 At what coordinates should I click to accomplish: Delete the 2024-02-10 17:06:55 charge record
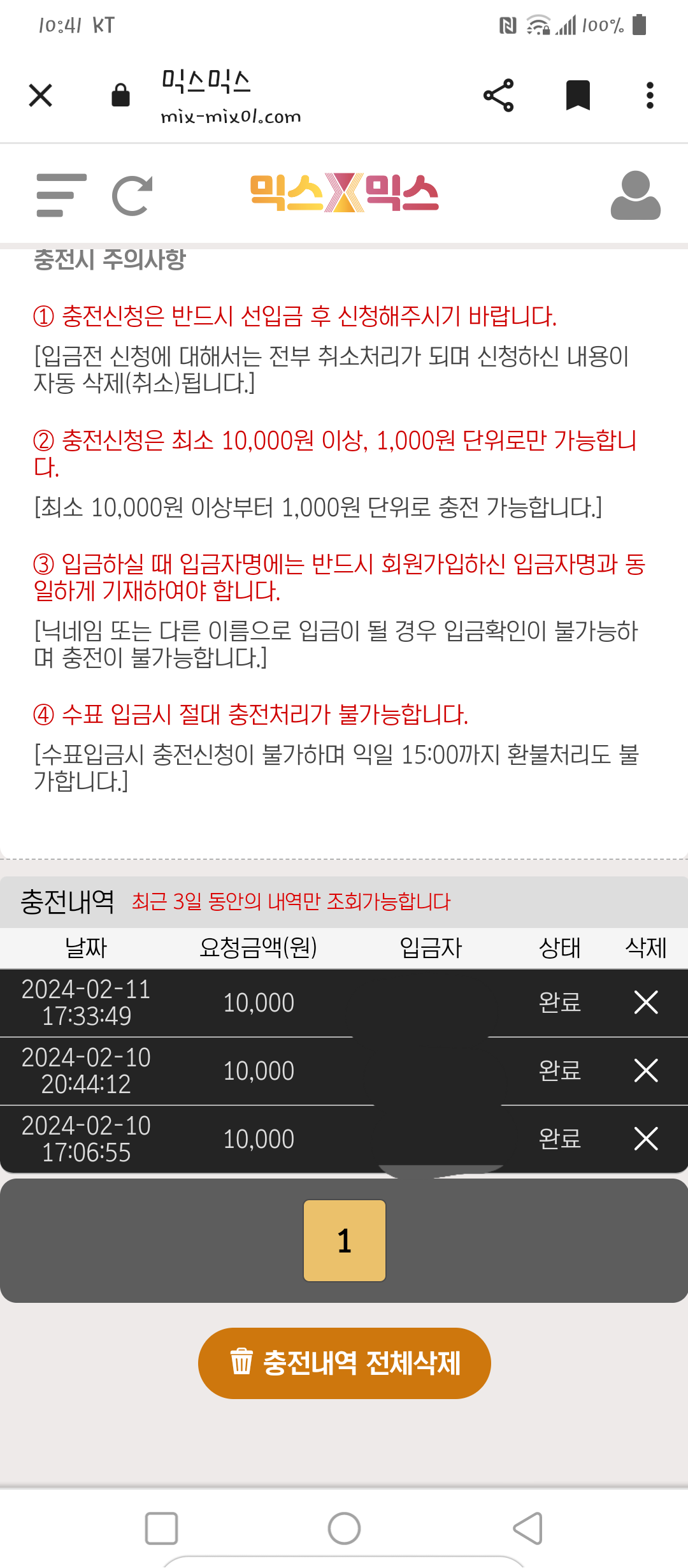pyautogui.click(x=646, y=1139)
